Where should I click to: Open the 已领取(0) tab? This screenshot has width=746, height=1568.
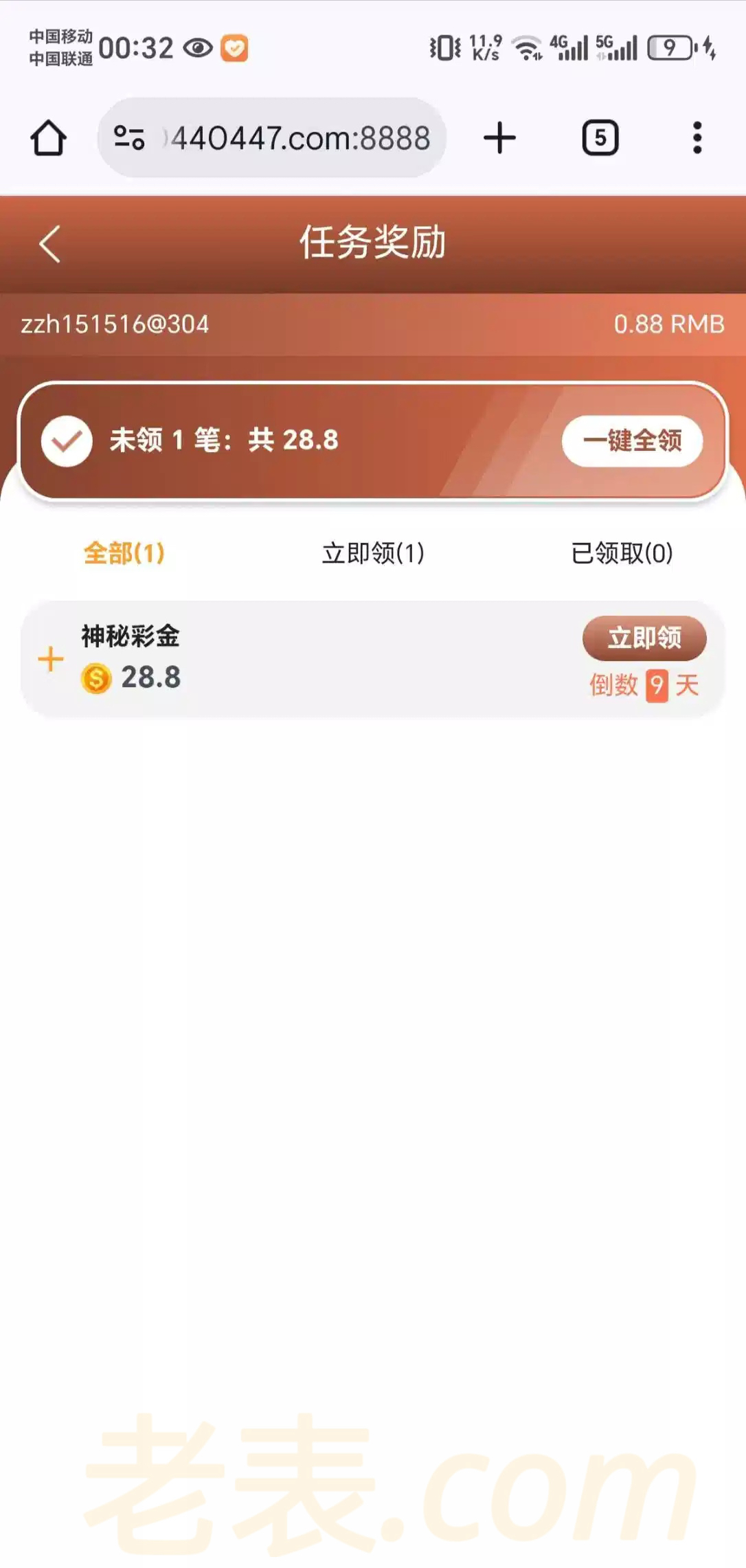click(x=622, y=553)
